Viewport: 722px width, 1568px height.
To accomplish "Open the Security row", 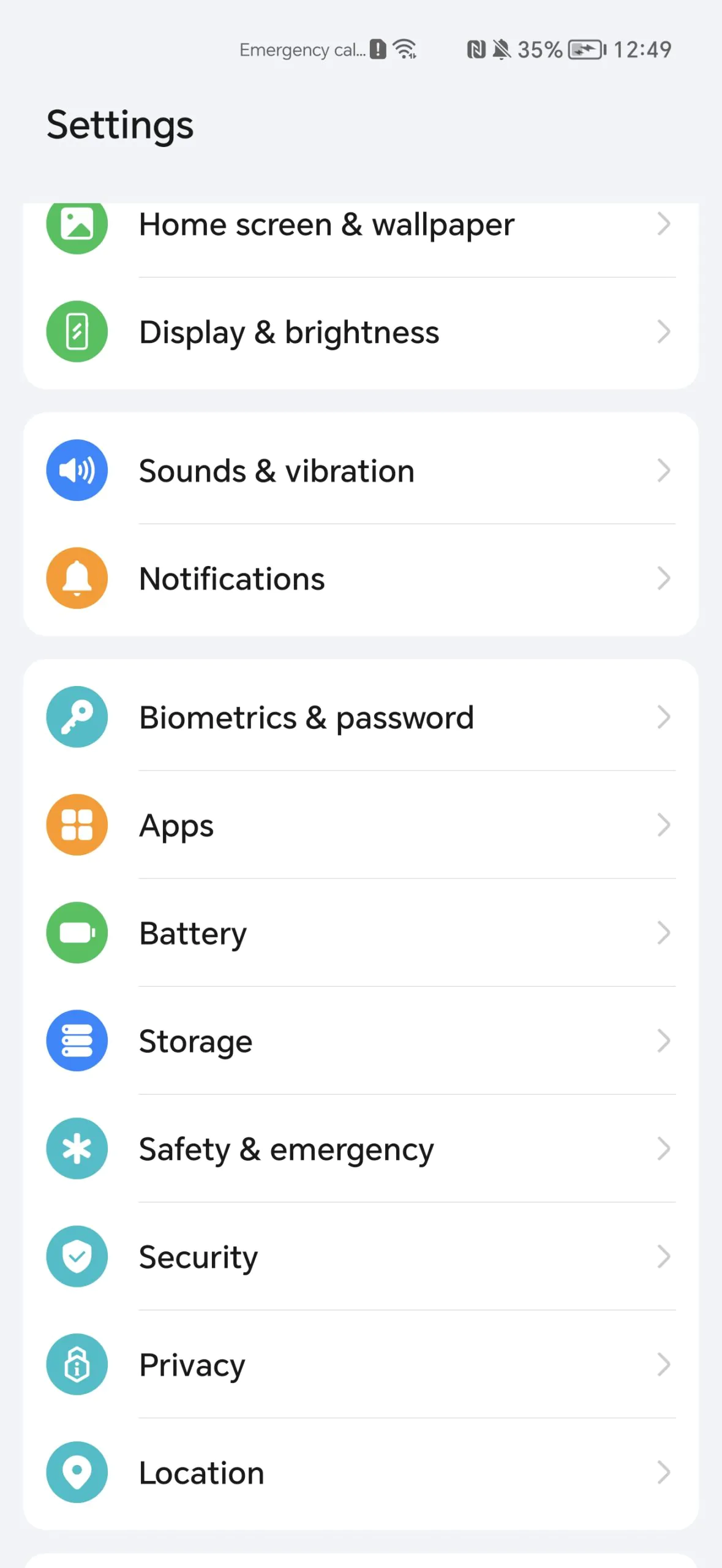I will tap(361, 1256).
